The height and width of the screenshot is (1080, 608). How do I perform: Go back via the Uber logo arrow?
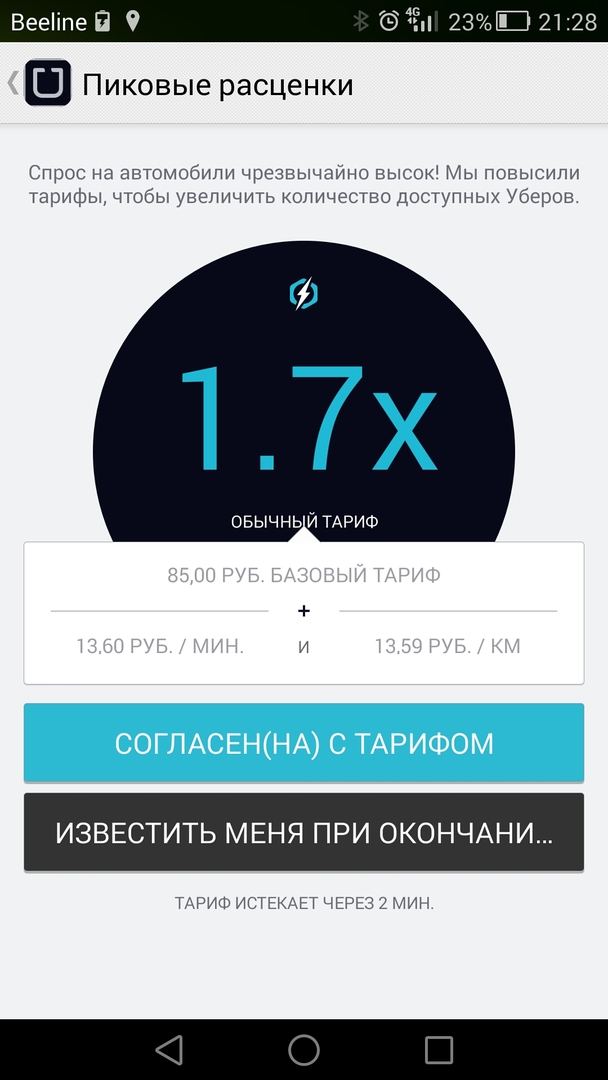38,84
